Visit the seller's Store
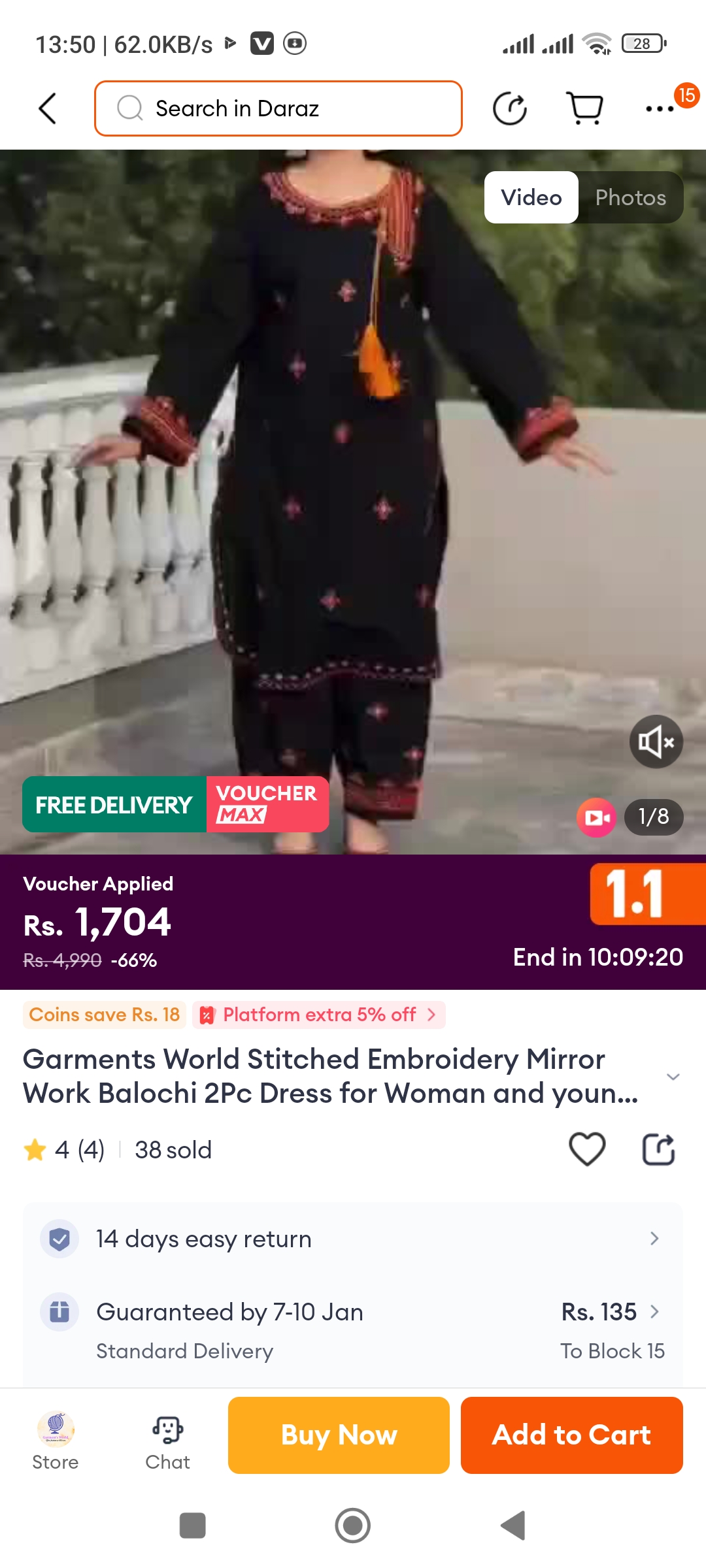The height and width of the screenshot is (1568, 706). point(56,1441)
